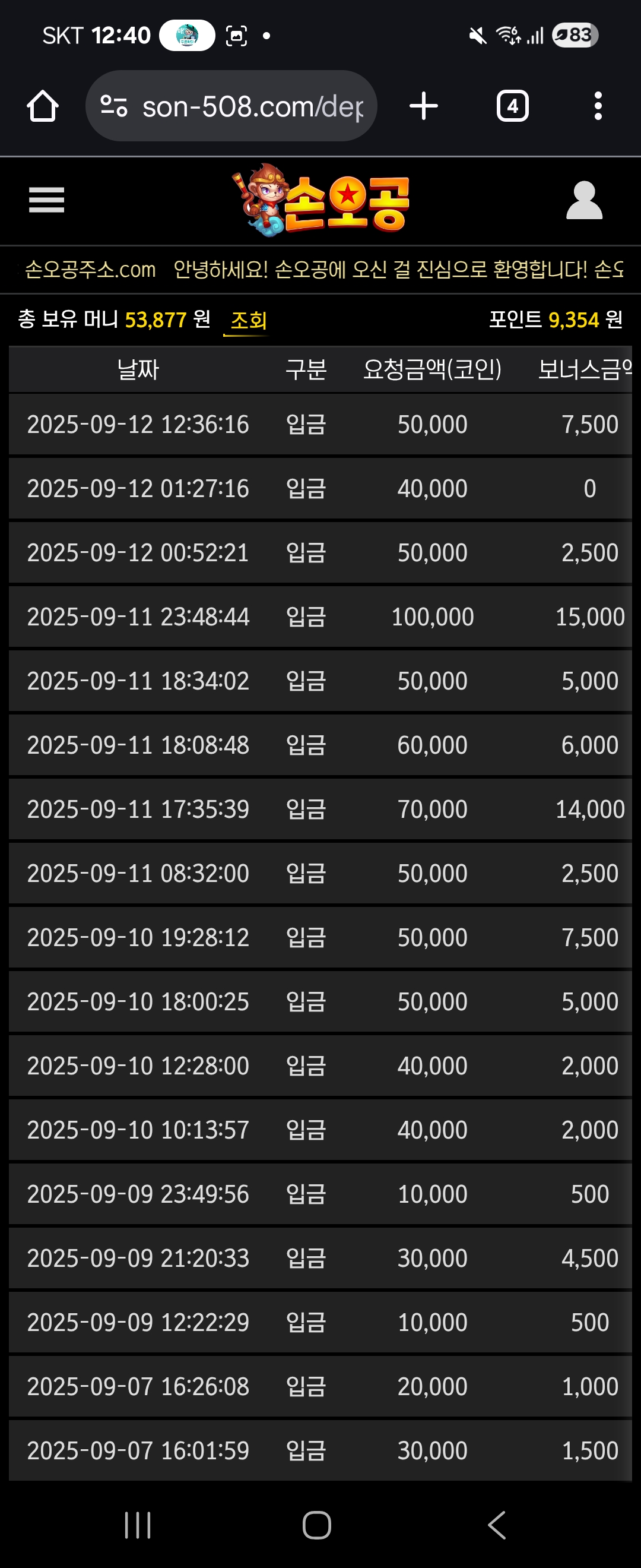
Task: Open recent apps from the navigation bar
Action: [x=138, y=1525]
